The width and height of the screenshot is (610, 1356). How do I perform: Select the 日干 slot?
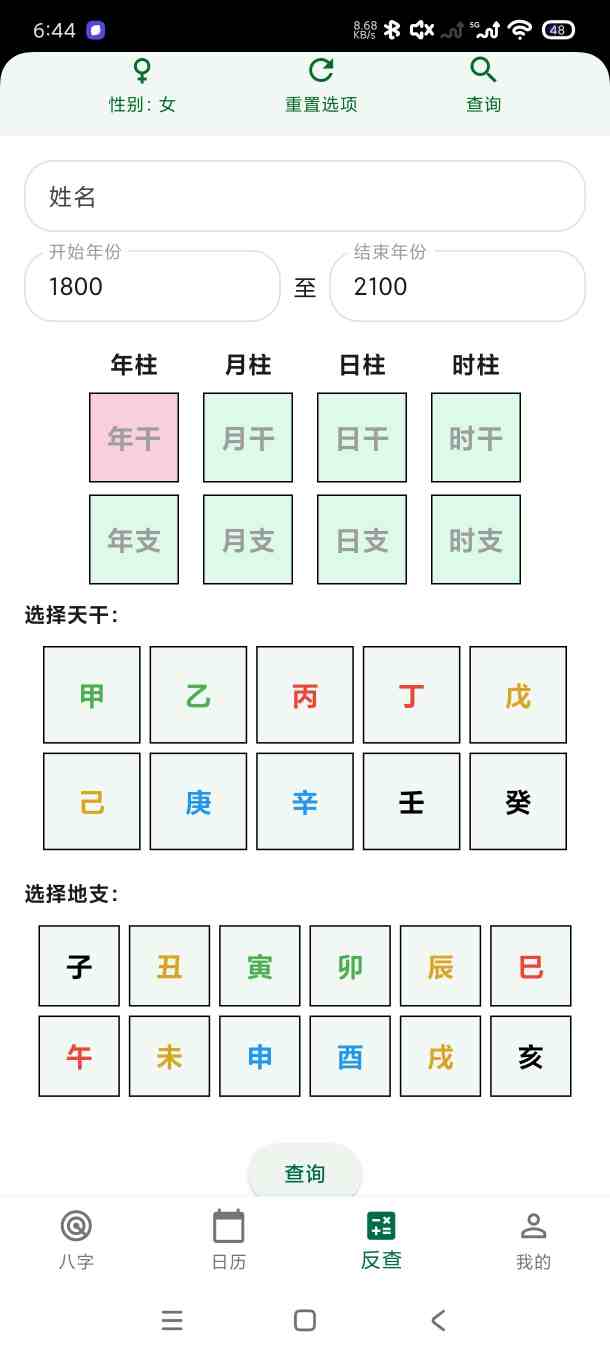(362, 437)
